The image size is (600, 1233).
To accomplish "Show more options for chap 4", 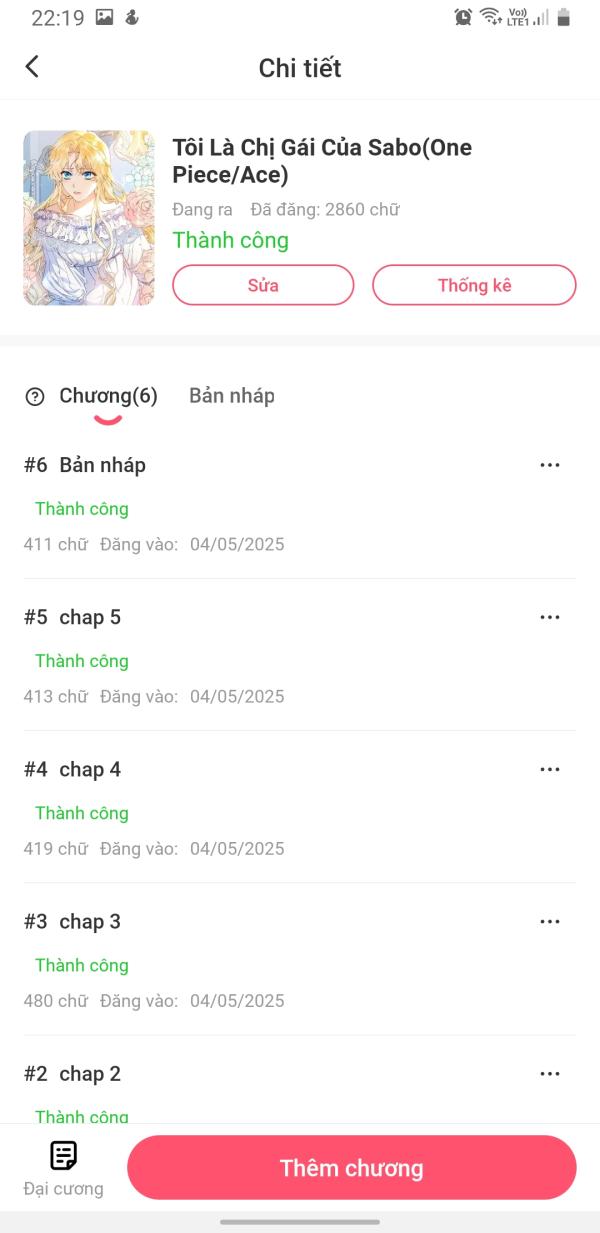I will [549, 769].
